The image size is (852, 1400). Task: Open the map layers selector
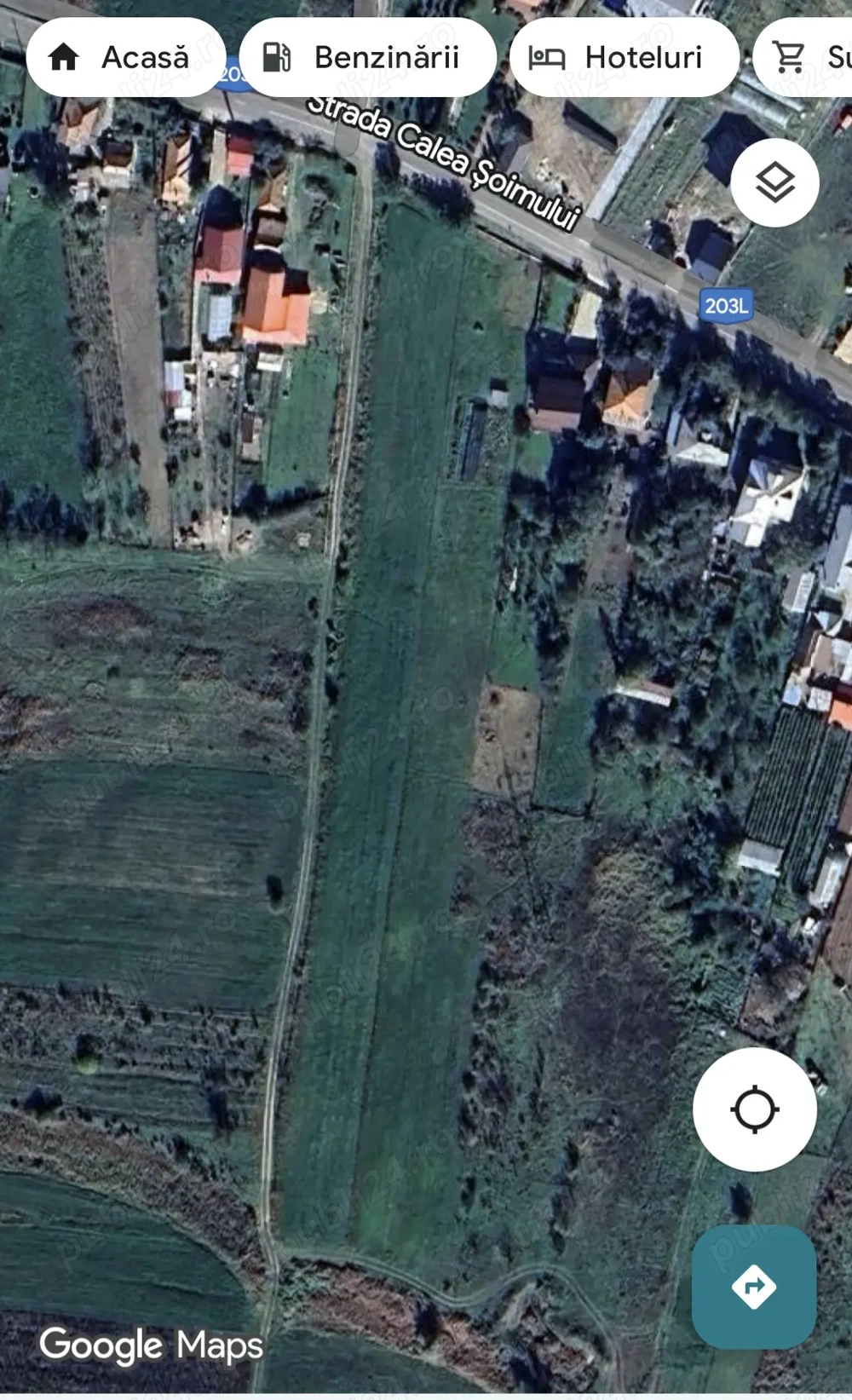pos(774,183)
